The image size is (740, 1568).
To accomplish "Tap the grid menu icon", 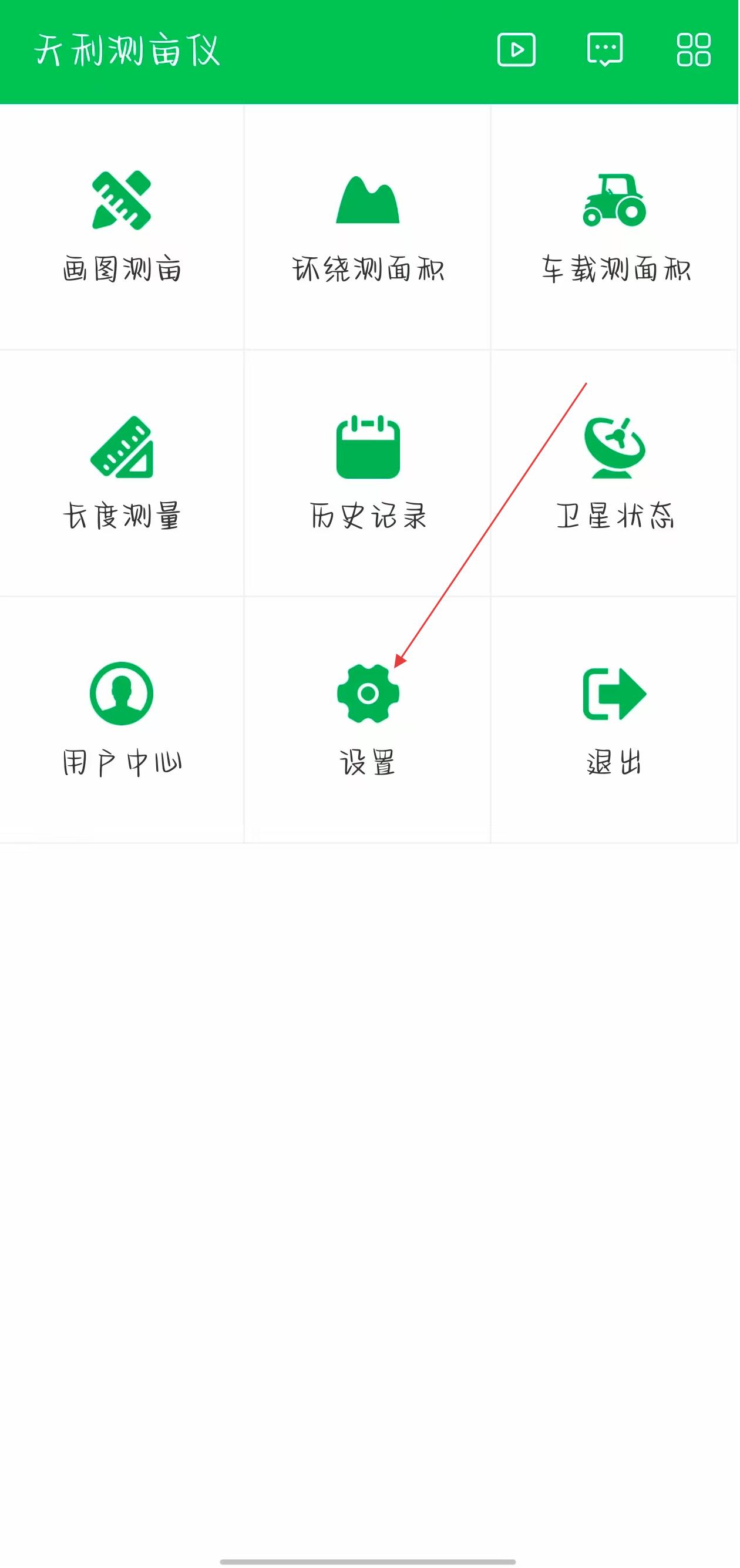I will [x=693, y=50].
